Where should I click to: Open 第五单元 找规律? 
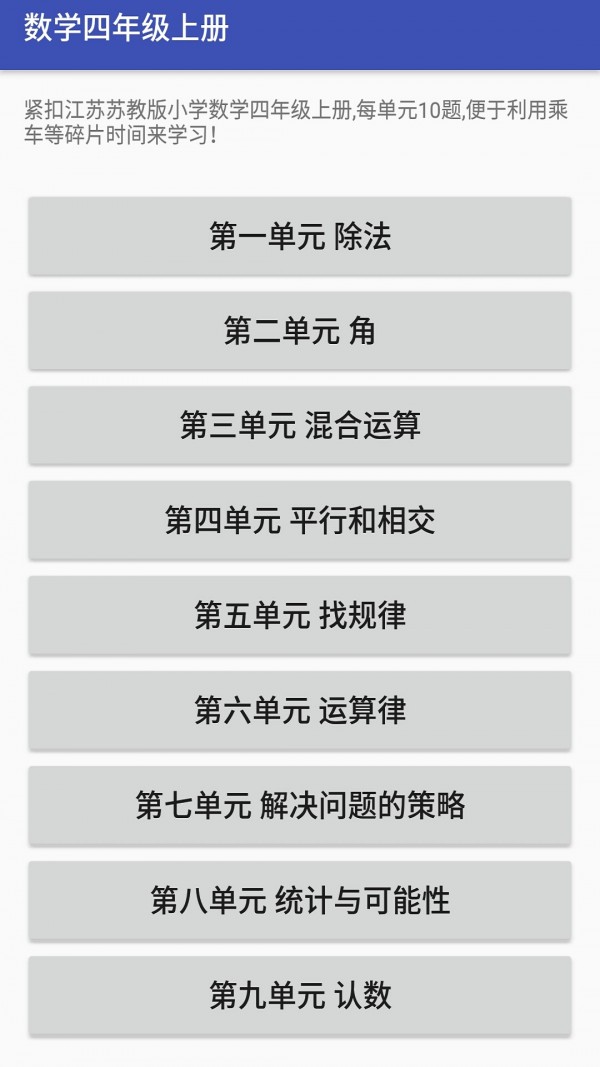[300, 615]
